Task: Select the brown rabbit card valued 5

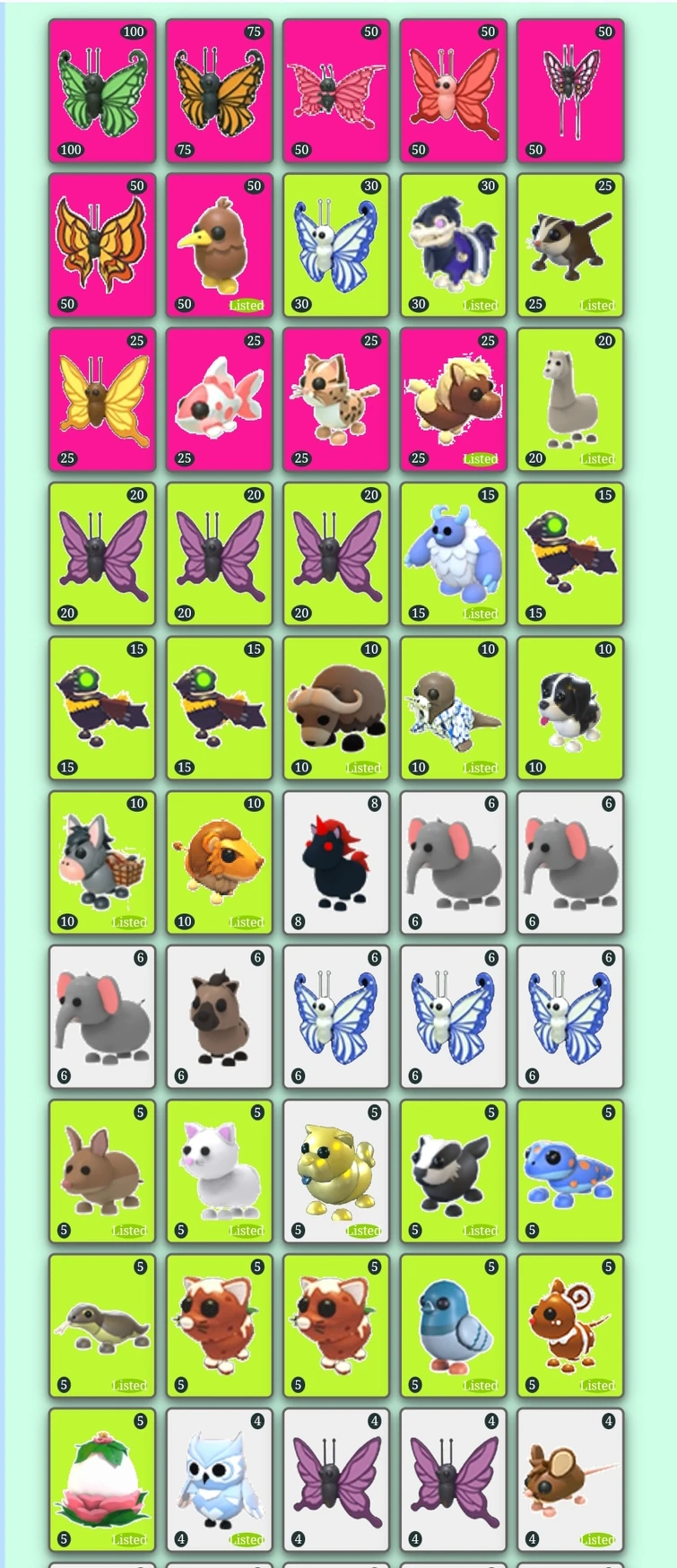Action: pos(102,1172)
